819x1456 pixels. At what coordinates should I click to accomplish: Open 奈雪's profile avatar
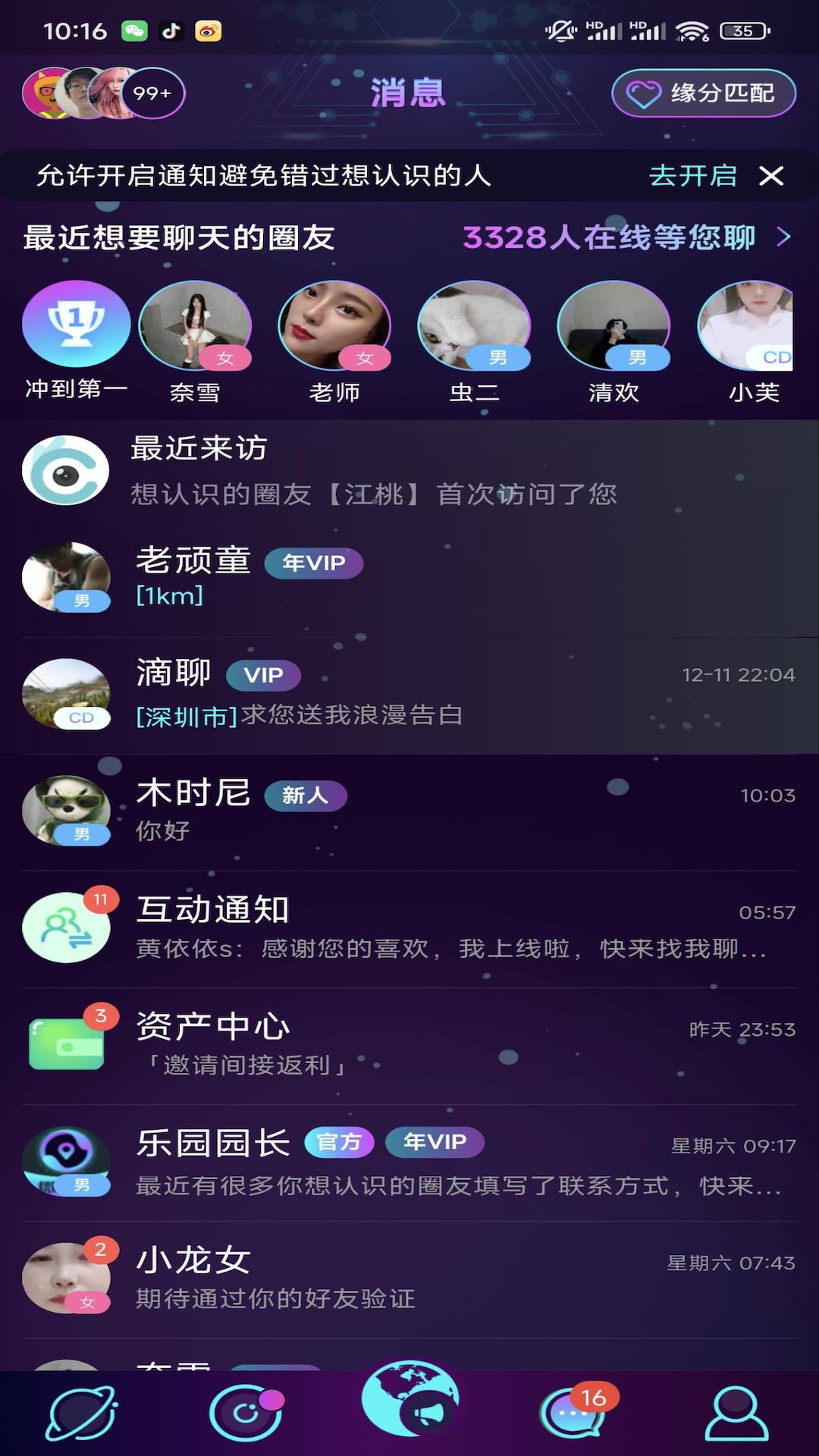click(x=195, y=326)
